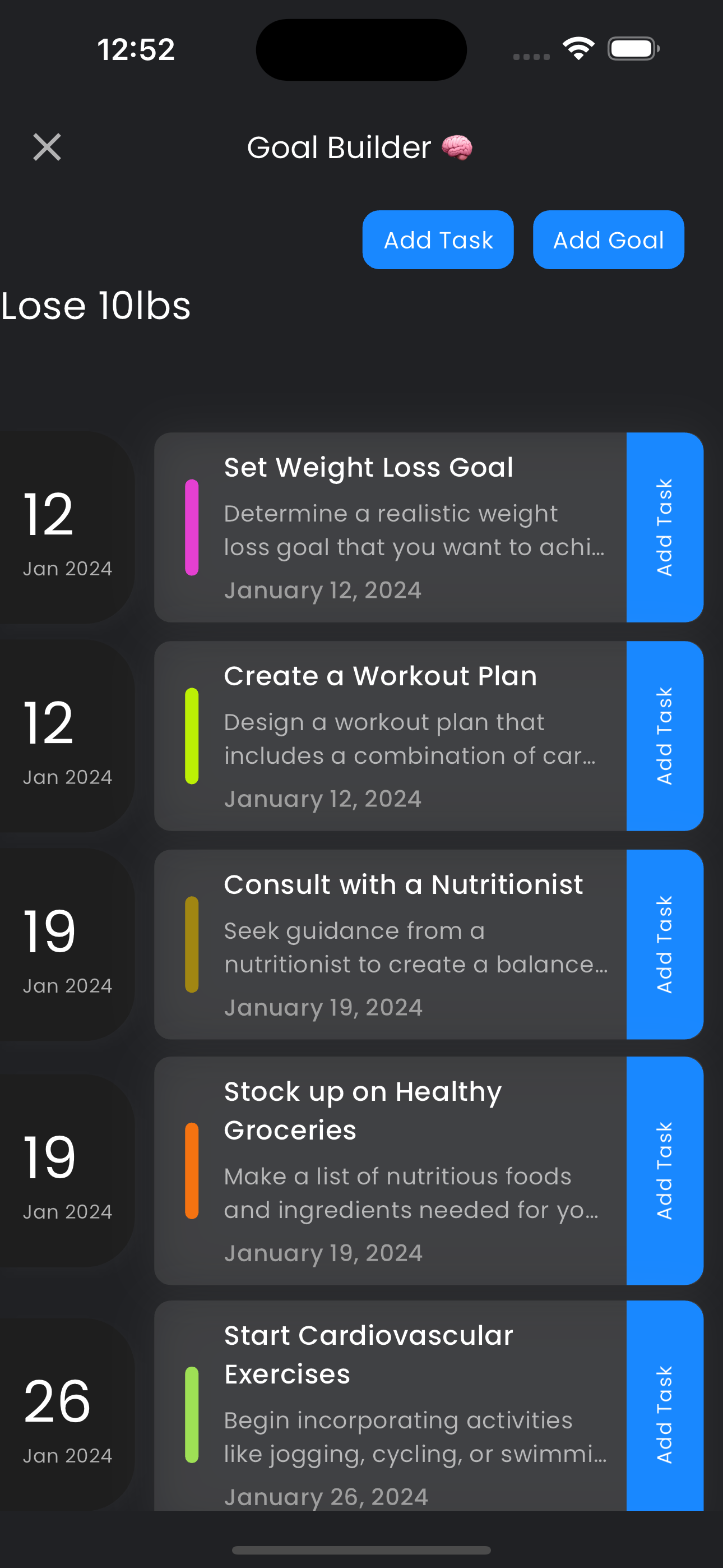The width and height of the screenshot is (723, 1568).
Task: Close the Goal Builder screen
Action: coord(47,147)
